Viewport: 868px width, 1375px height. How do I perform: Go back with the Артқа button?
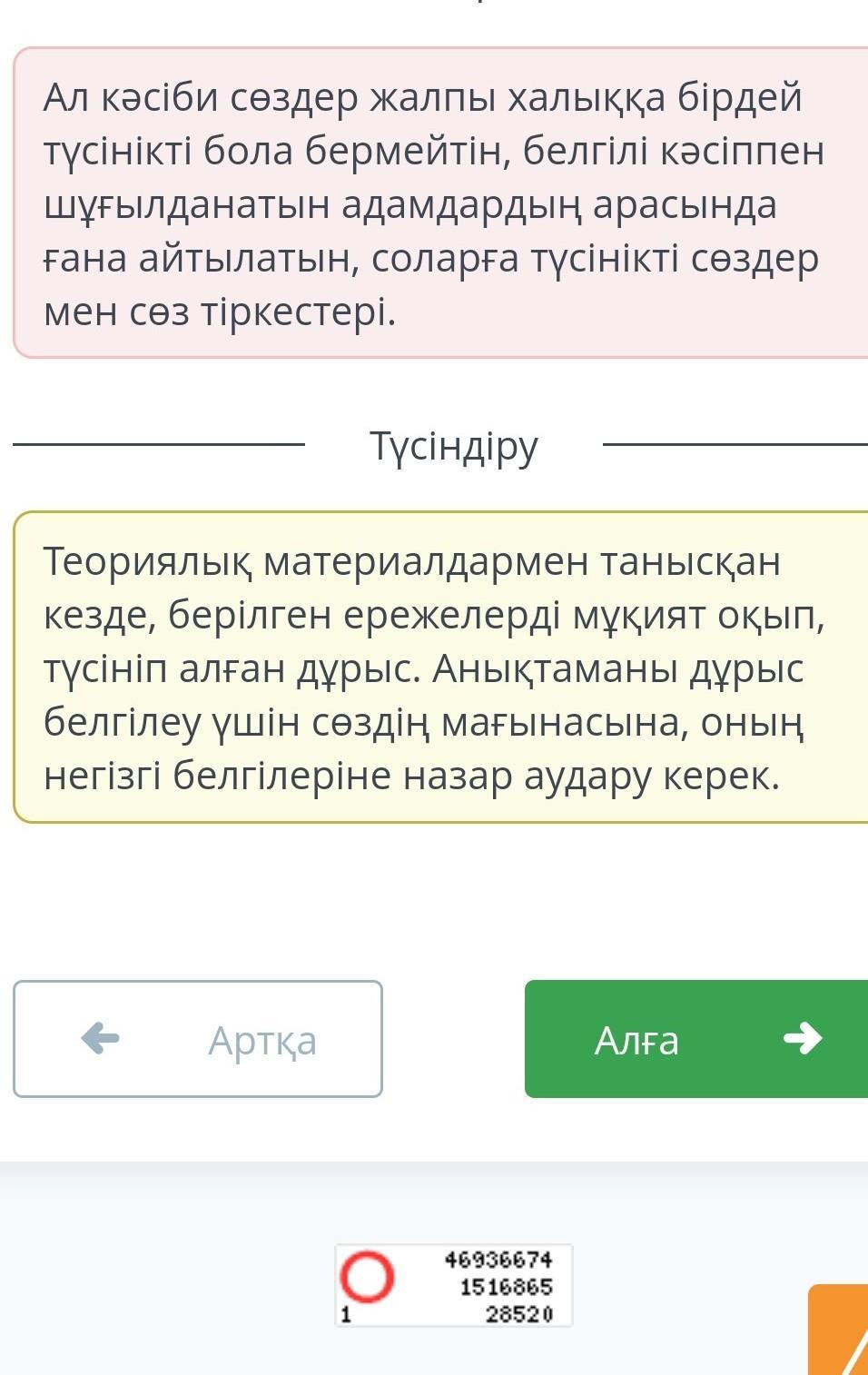pos(198,1039)
